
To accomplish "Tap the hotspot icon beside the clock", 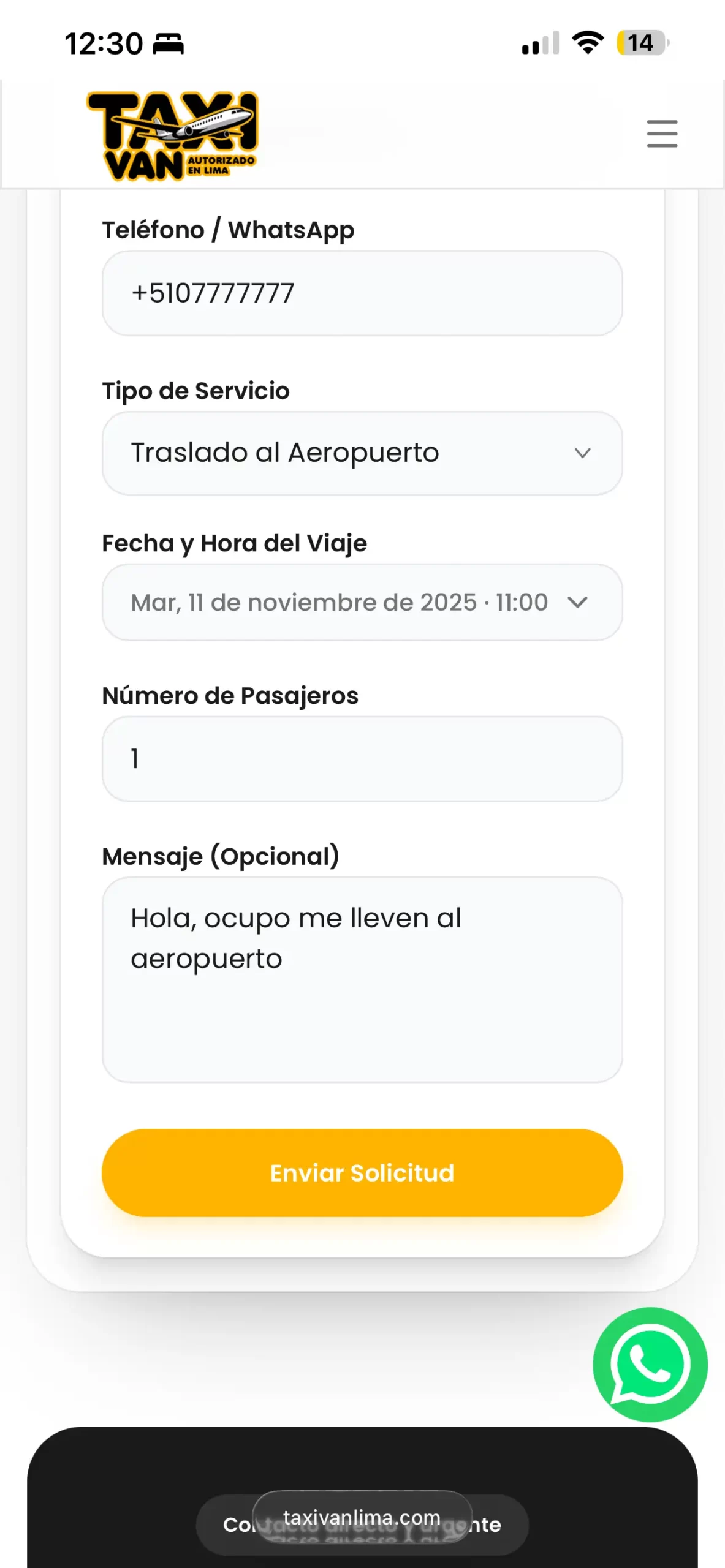I will point(169,43).
